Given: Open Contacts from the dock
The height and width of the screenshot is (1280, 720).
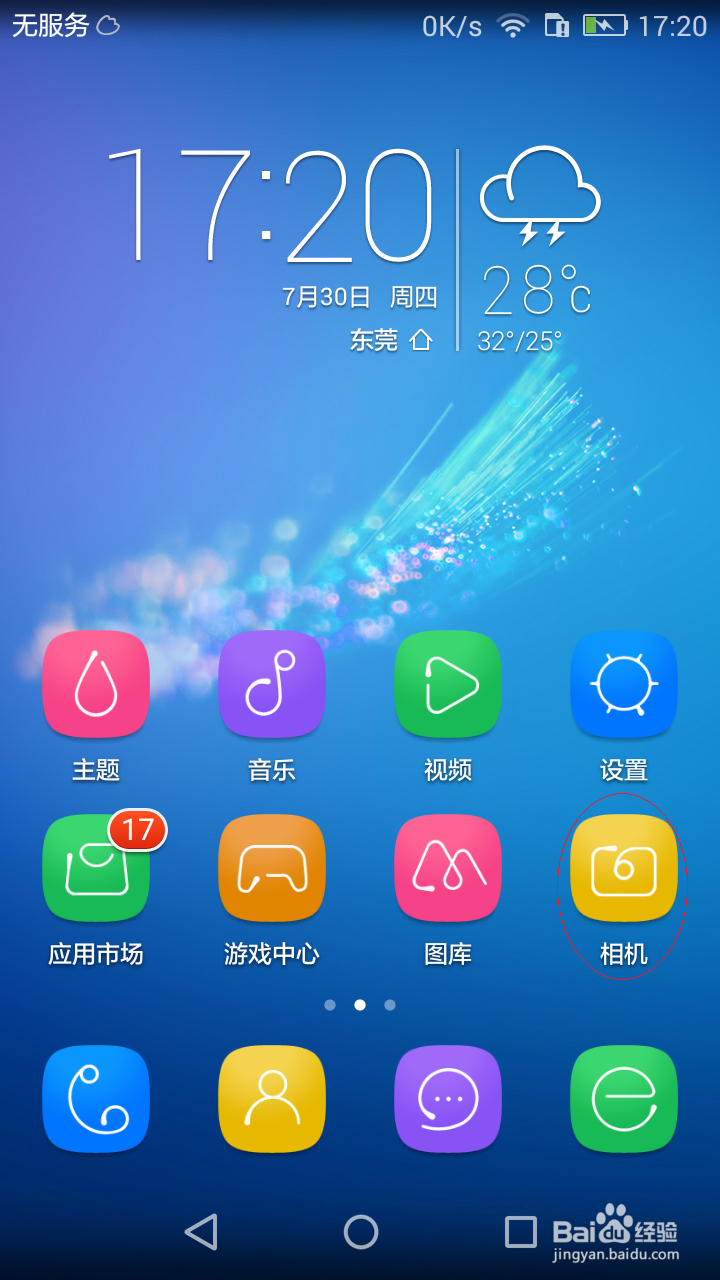Looking at the screenshot, I should point(271,1098).
